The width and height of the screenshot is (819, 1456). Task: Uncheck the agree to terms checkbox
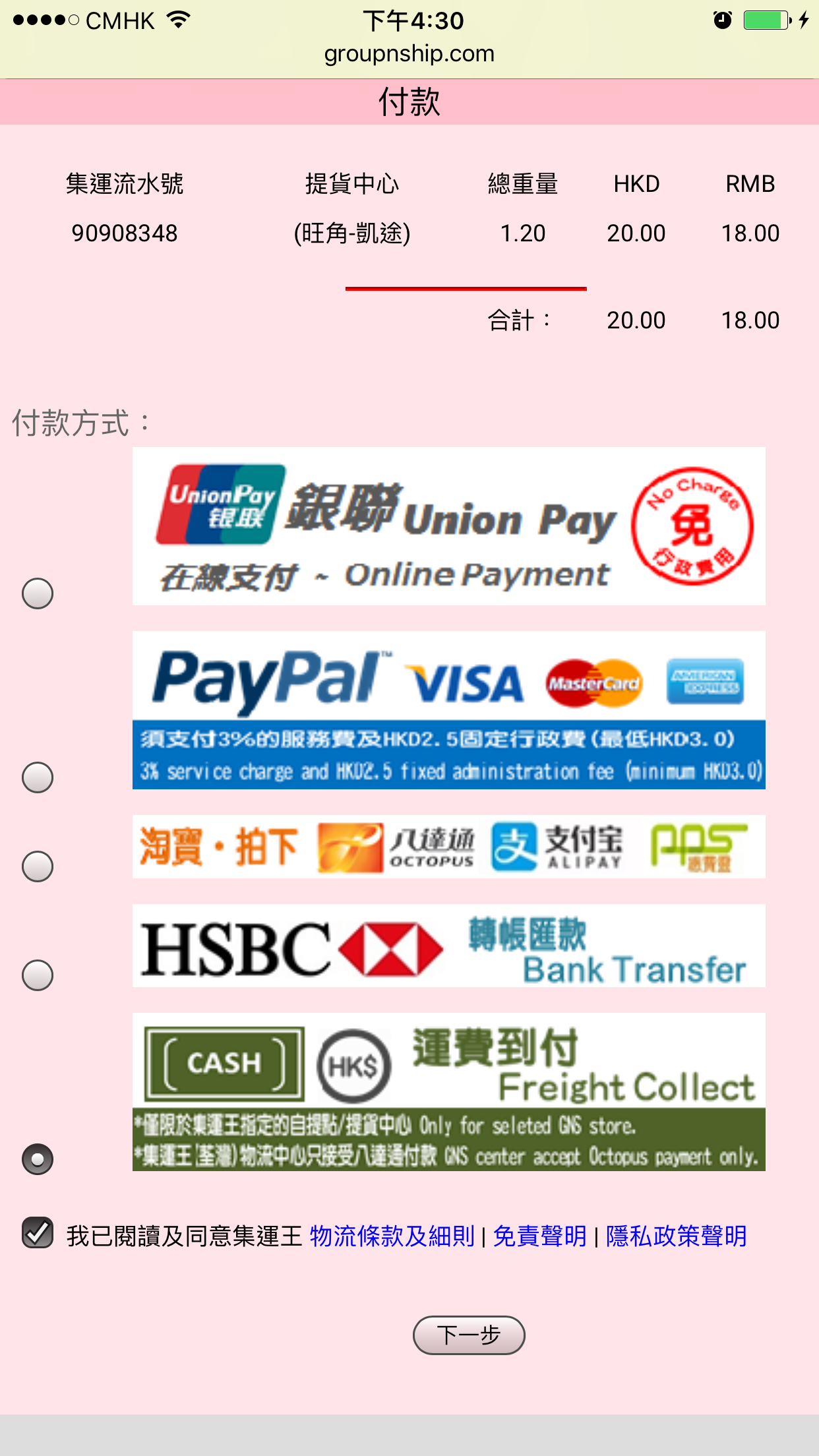coord(38,1232)
